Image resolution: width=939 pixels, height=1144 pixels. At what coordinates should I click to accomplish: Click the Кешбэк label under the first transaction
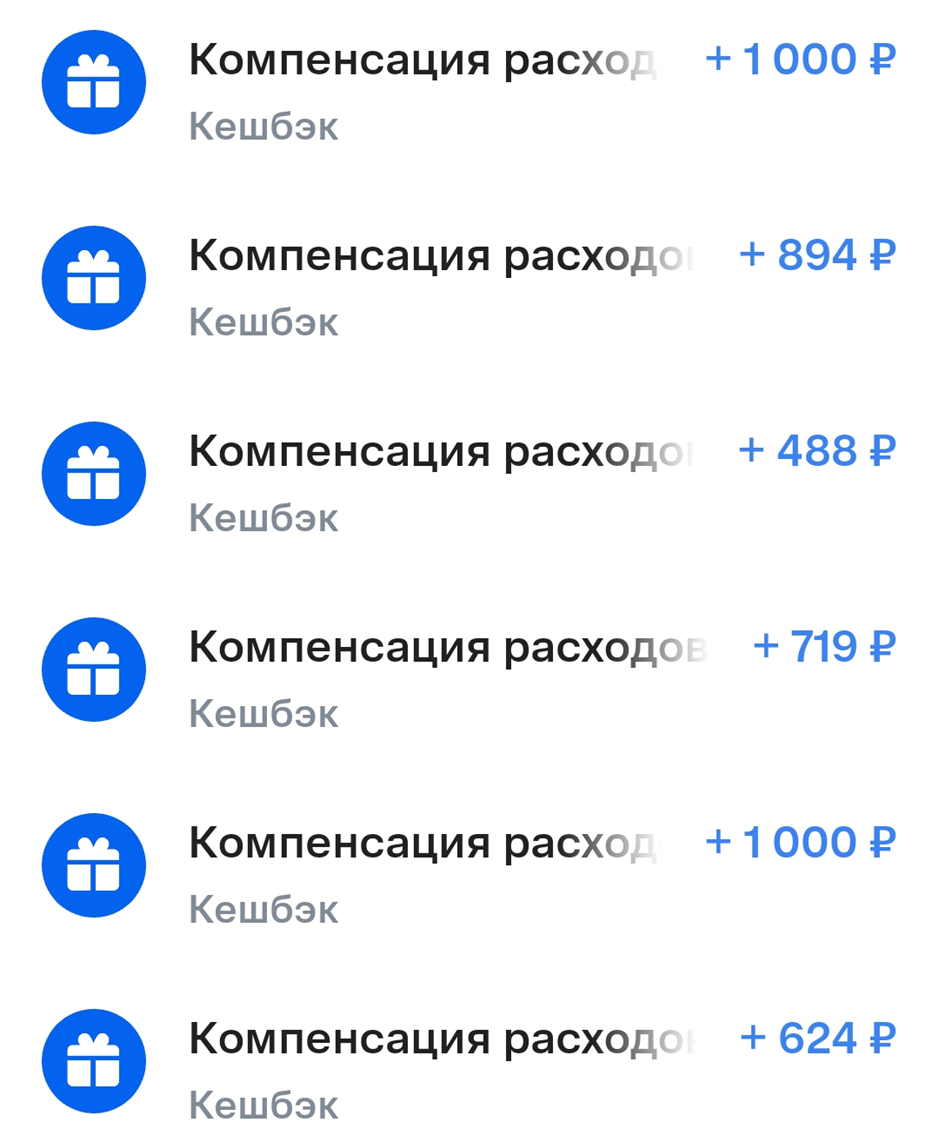click(x=263, y=127)
